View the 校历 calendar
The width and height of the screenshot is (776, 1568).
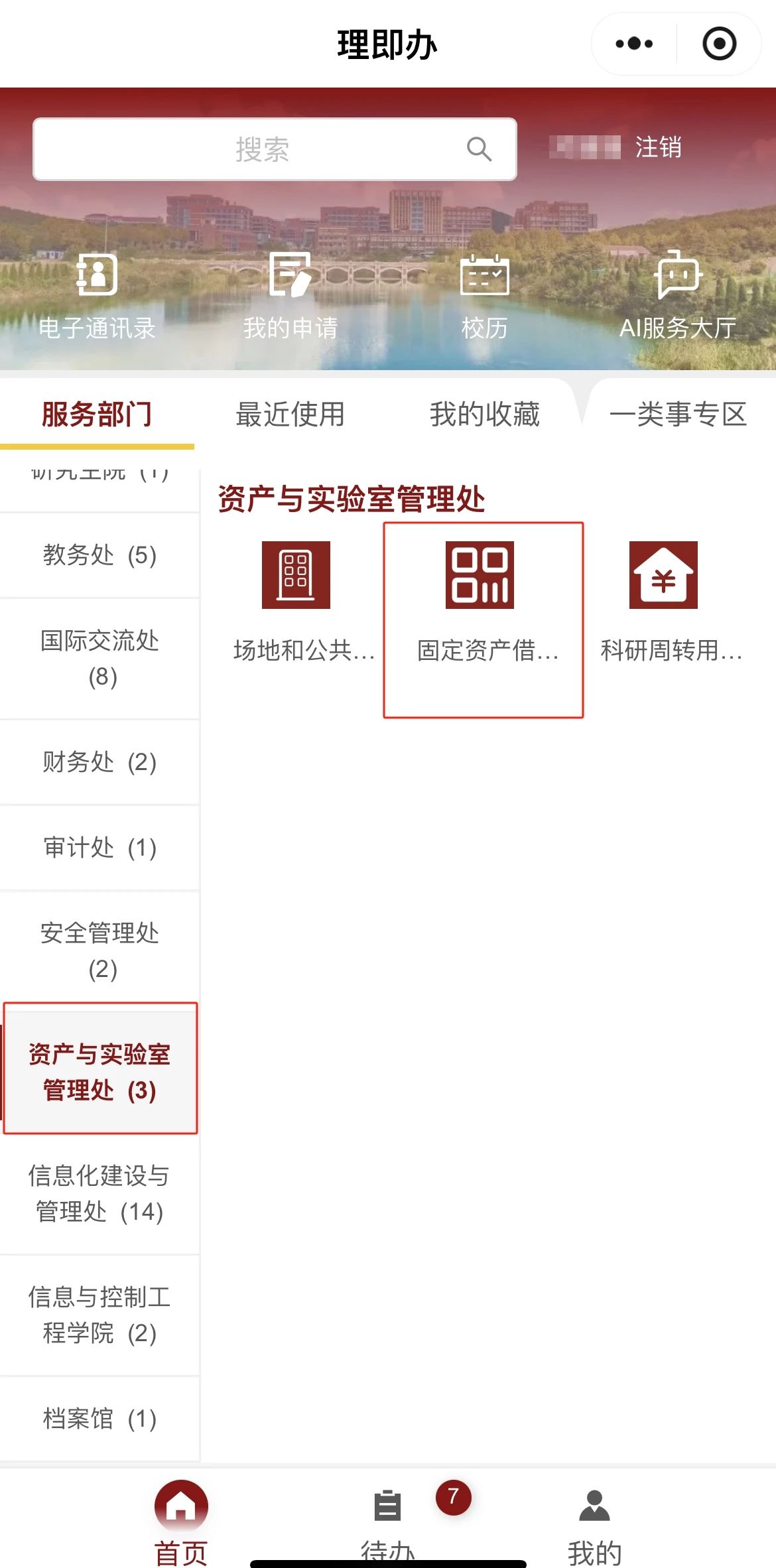484,295
